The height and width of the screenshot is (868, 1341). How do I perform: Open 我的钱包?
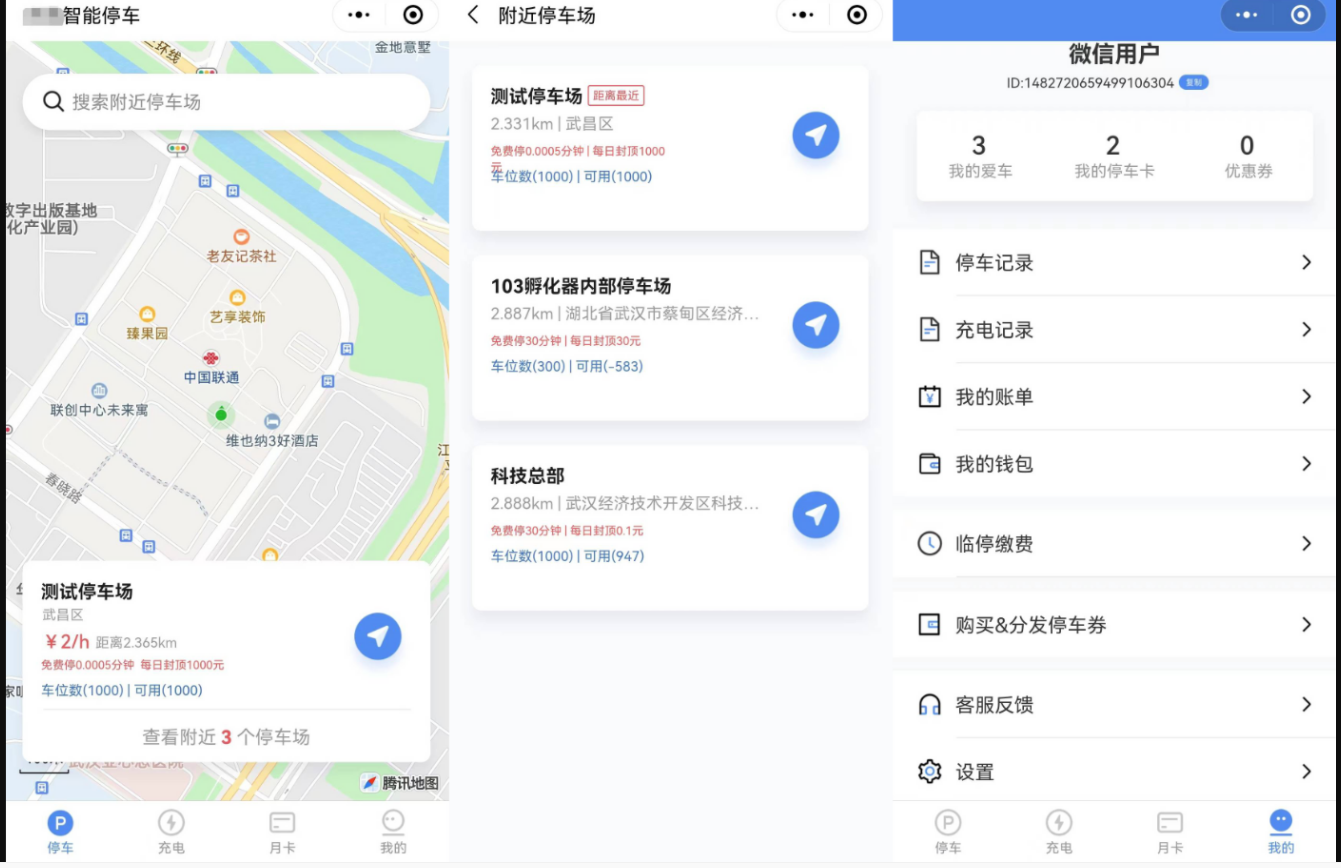click(x=1114, y=464)
